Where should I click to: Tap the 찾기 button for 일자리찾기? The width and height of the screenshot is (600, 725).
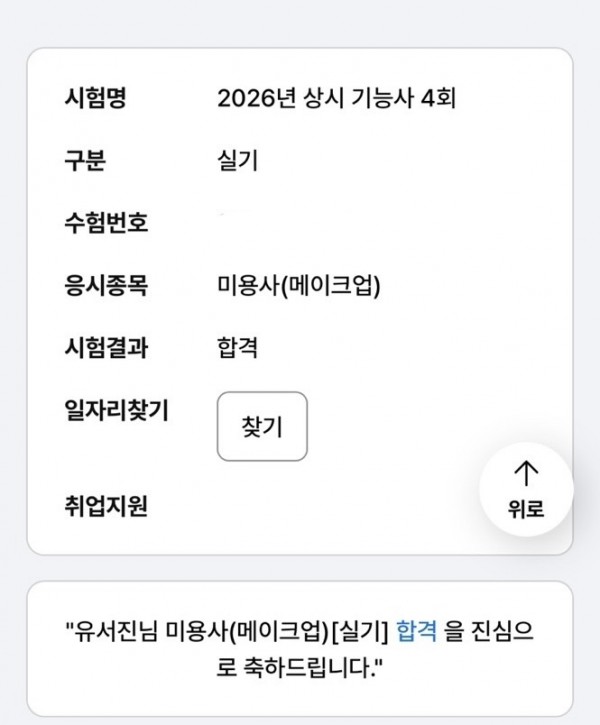[x=262, y=427]
